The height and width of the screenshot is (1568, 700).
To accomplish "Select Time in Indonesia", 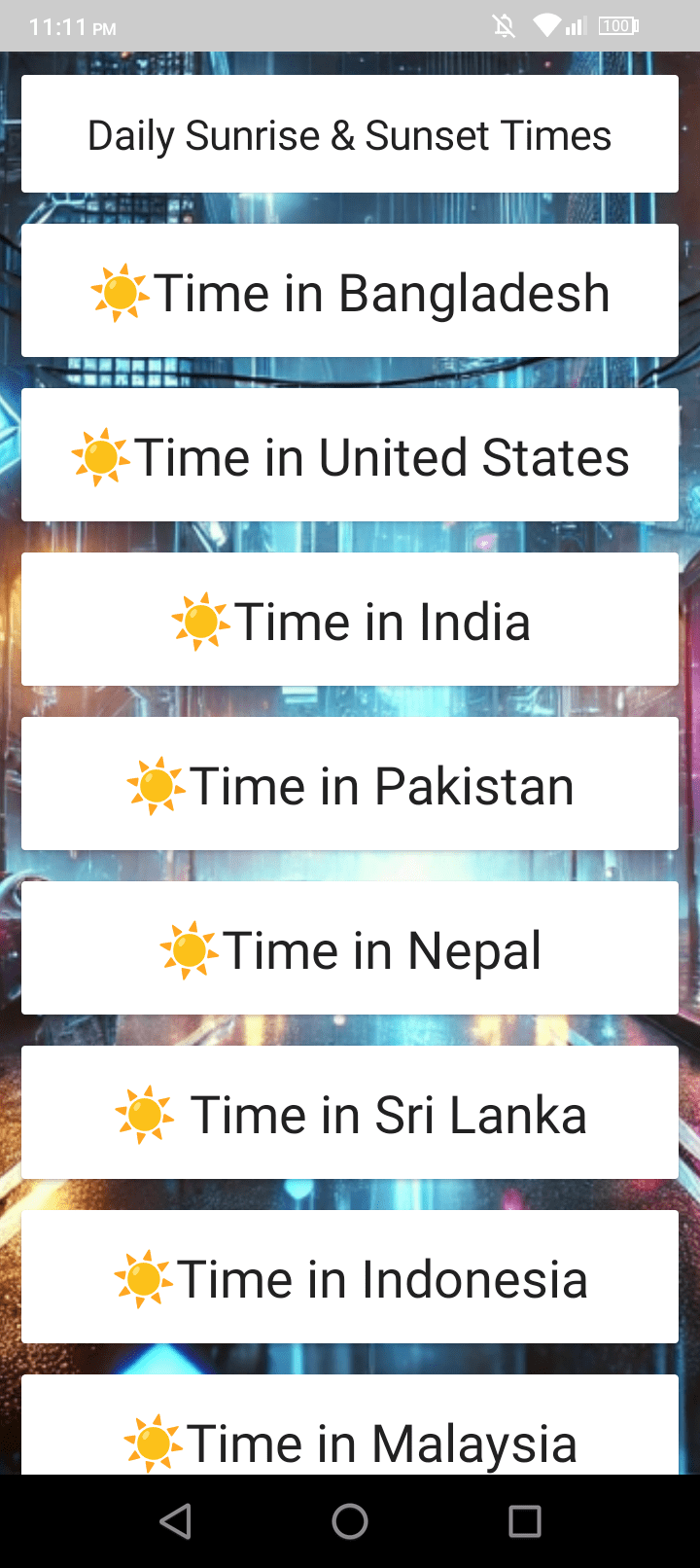I will click(x=350, y=1277).
